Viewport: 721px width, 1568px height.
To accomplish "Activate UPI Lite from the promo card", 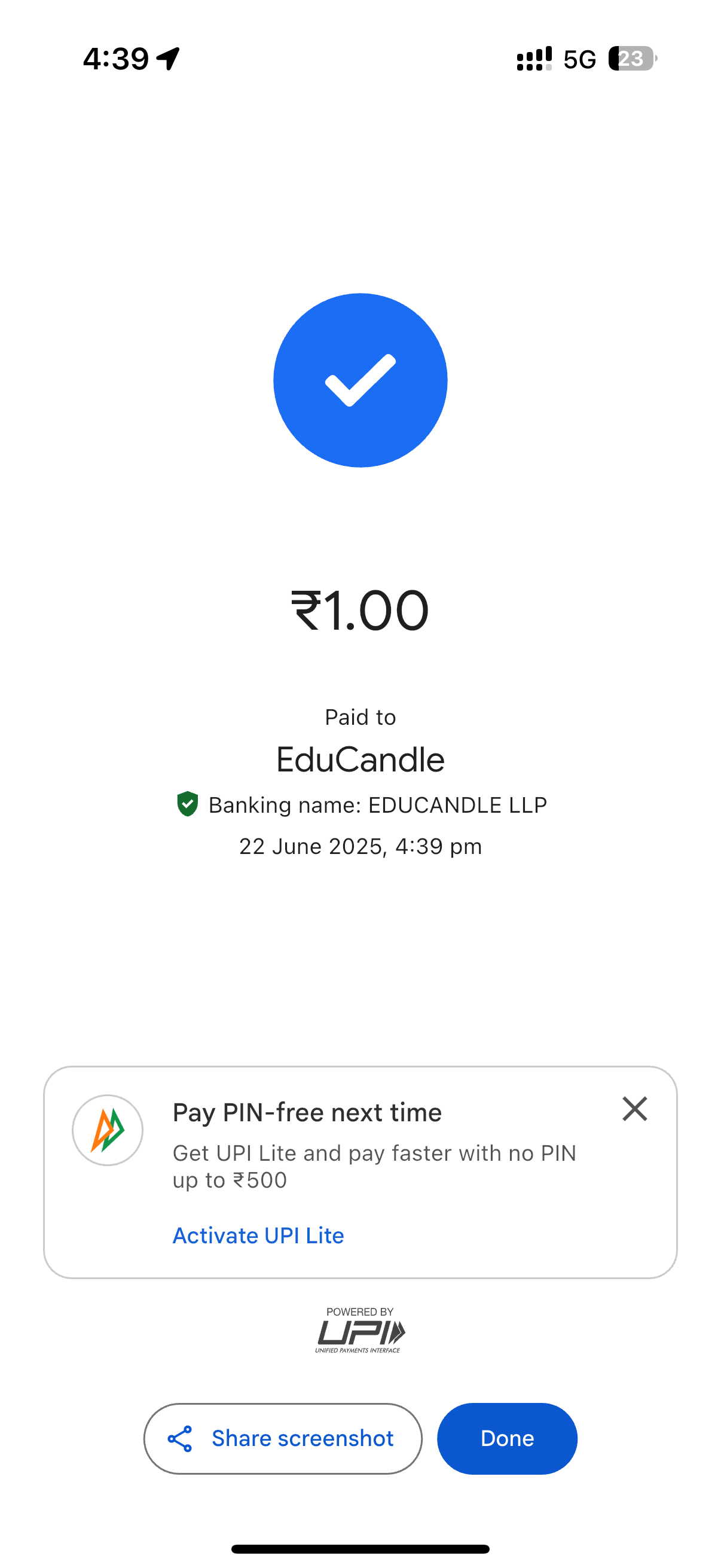I will [x=258, y=1236].
